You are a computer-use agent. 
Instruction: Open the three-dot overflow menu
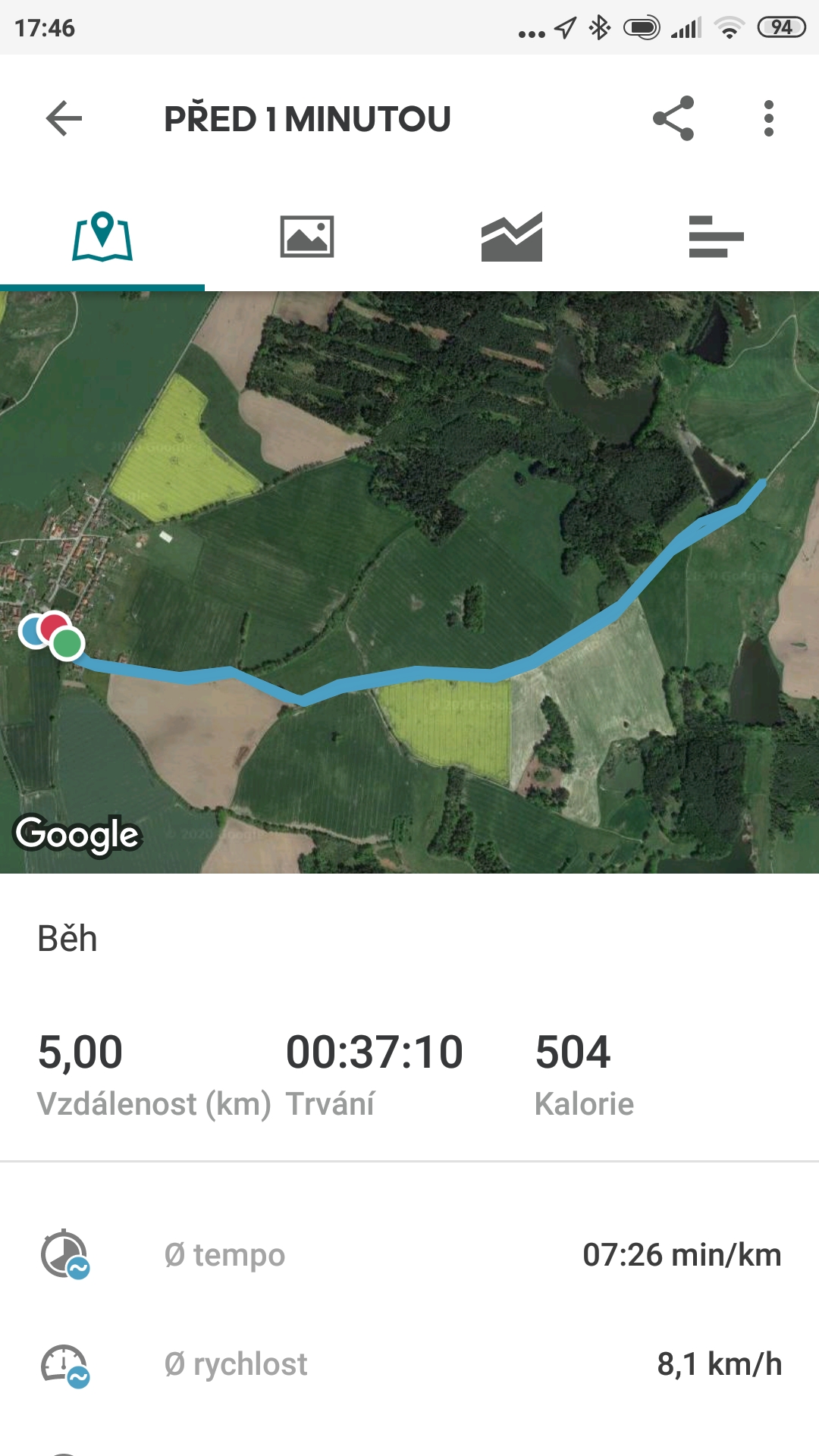click(x=769, y=118)
